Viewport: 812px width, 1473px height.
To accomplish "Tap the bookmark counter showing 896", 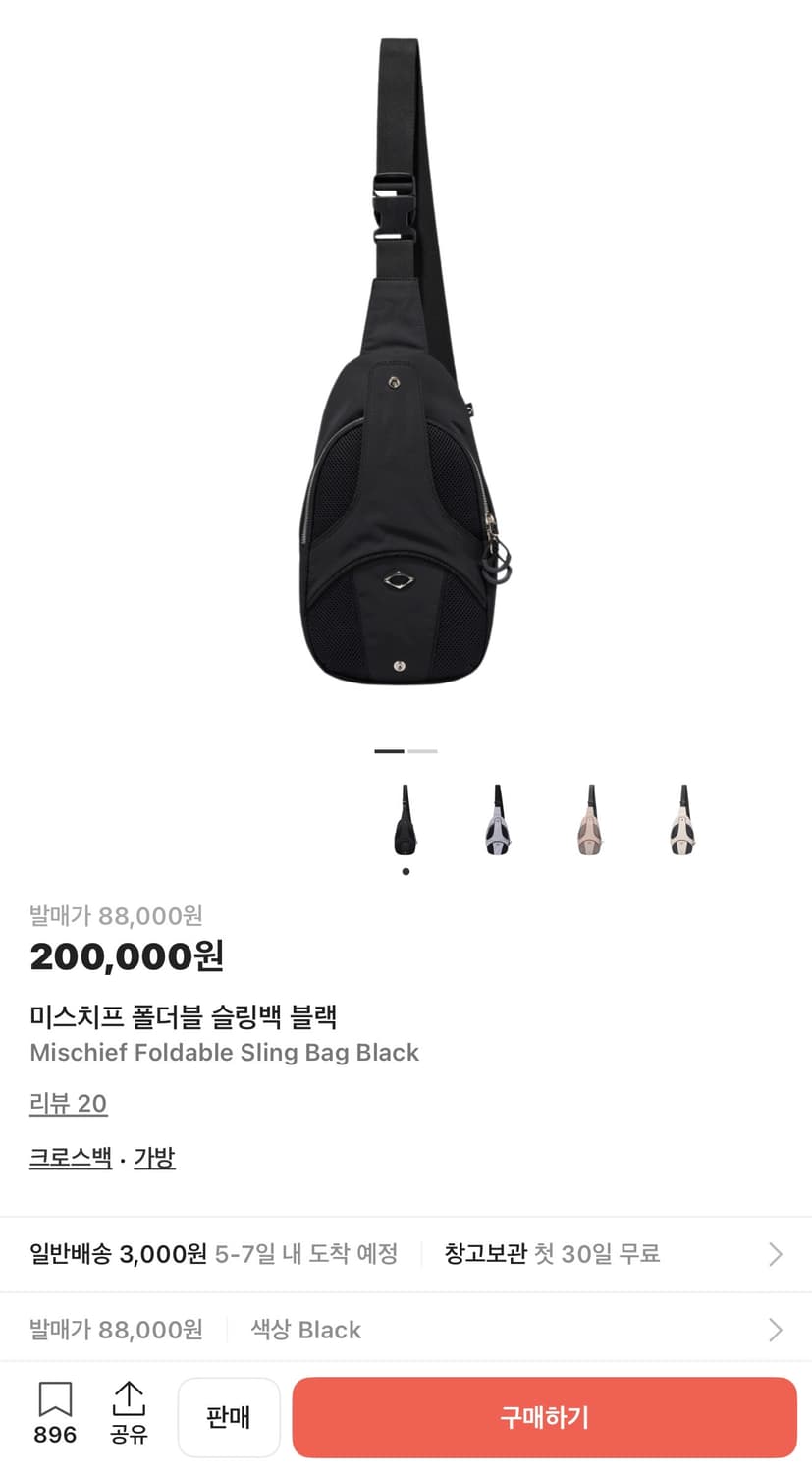I will [53, 1435].
